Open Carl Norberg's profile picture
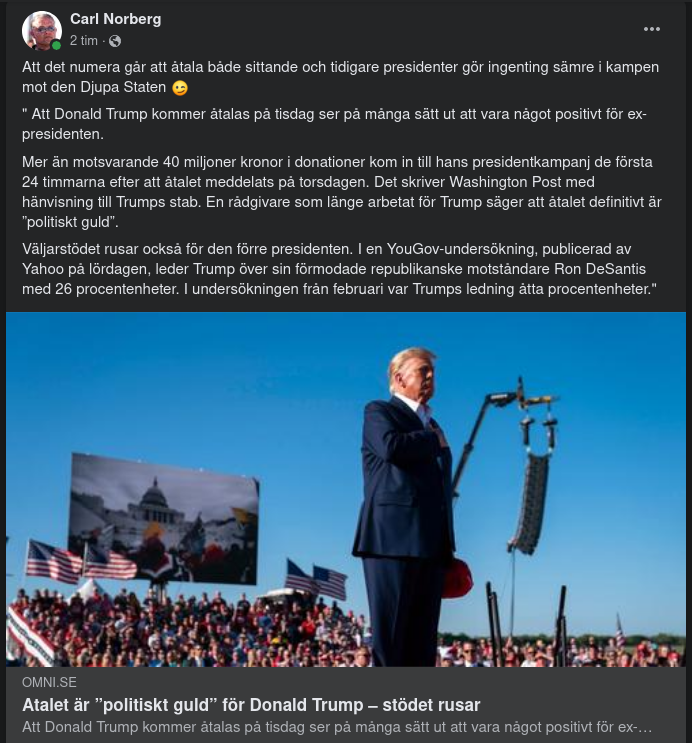 point(41,30)
